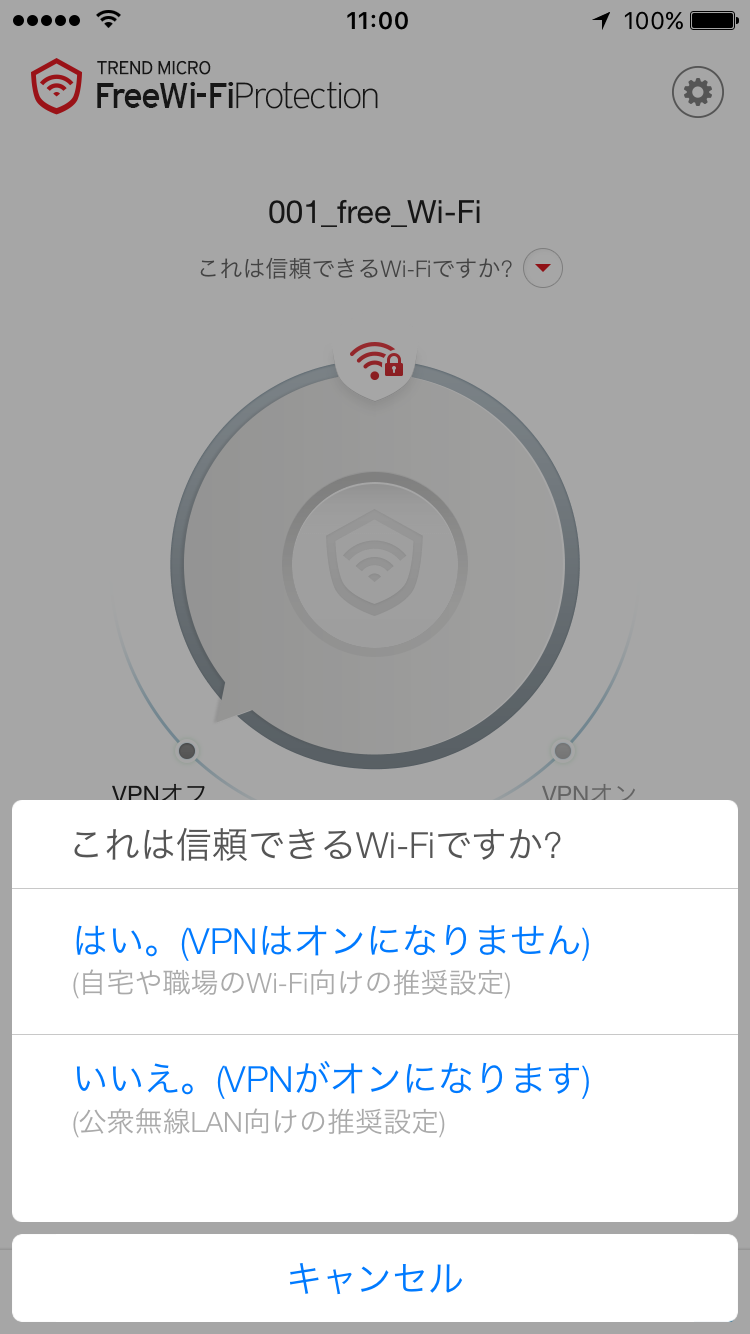Dismiss the sheet with キャンセル
Screen dimensions: 750x1334
click(375, 1278)
